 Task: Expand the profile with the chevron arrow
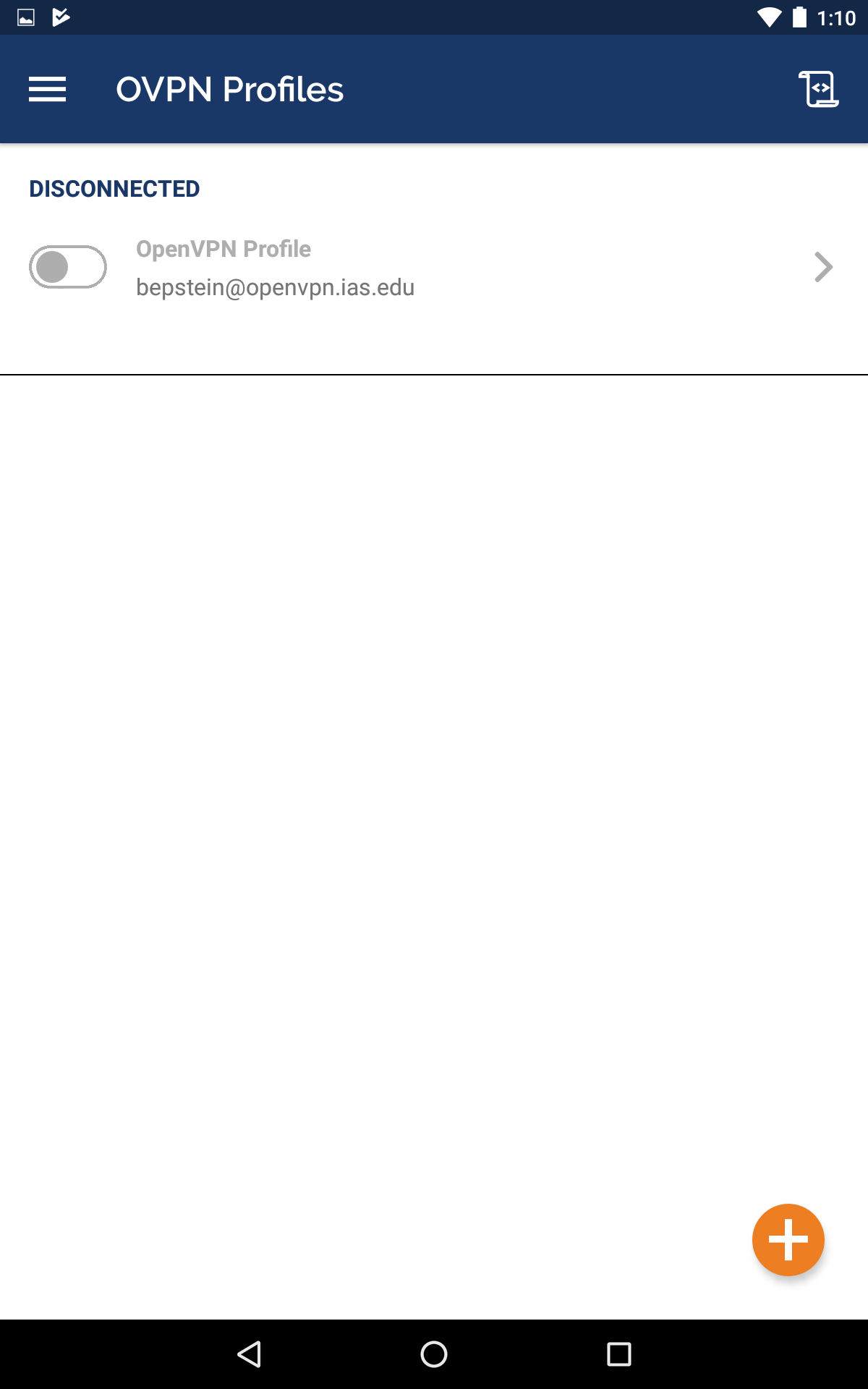(x=823, y=267)
